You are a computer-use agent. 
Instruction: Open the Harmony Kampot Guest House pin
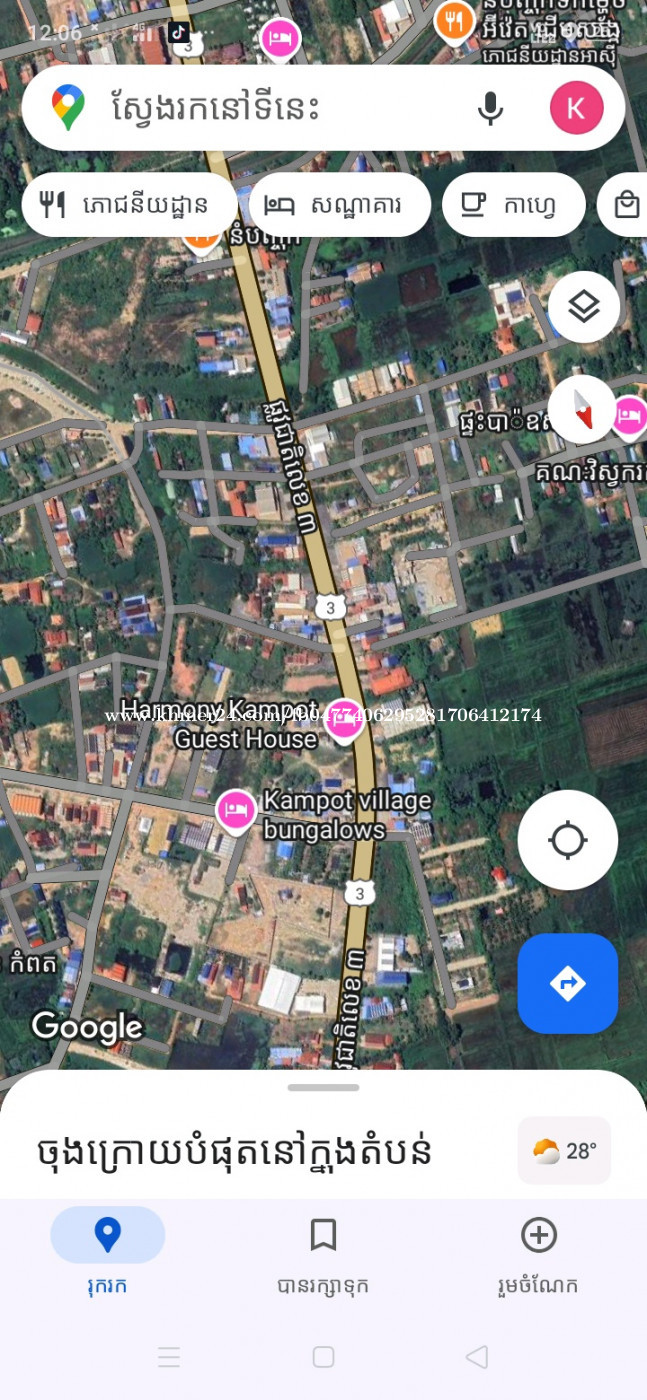coord(344,720)
